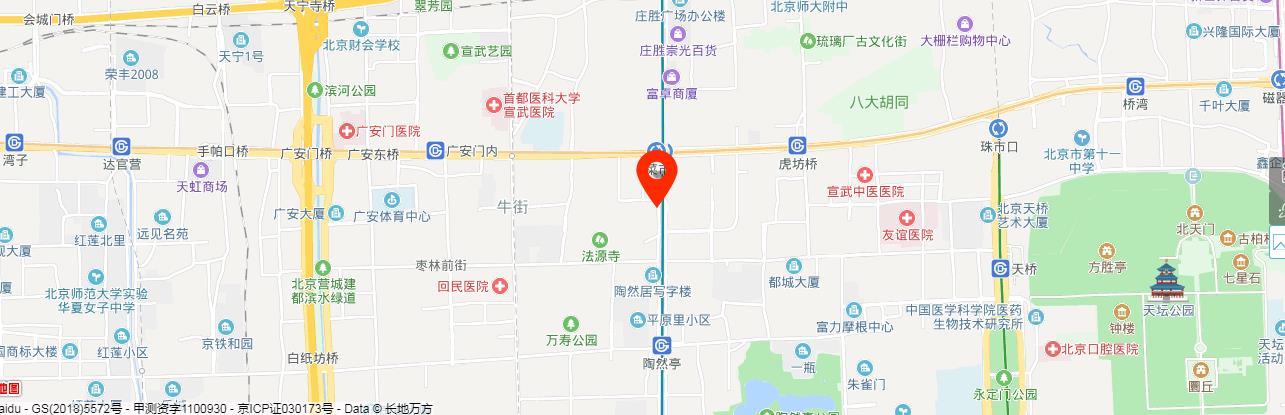
Task: Select the 法源寺 place marker
Action: 599,239
